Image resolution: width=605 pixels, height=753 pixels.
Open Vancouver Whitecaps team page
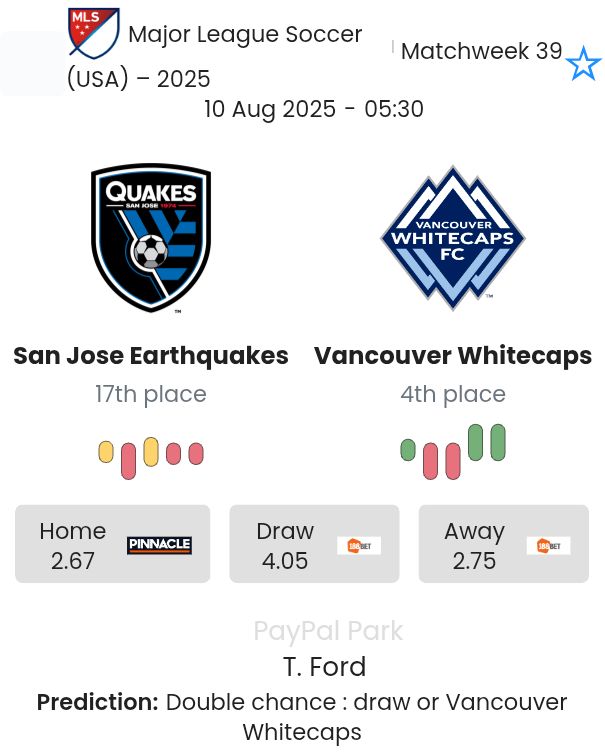tap(452, 356)
